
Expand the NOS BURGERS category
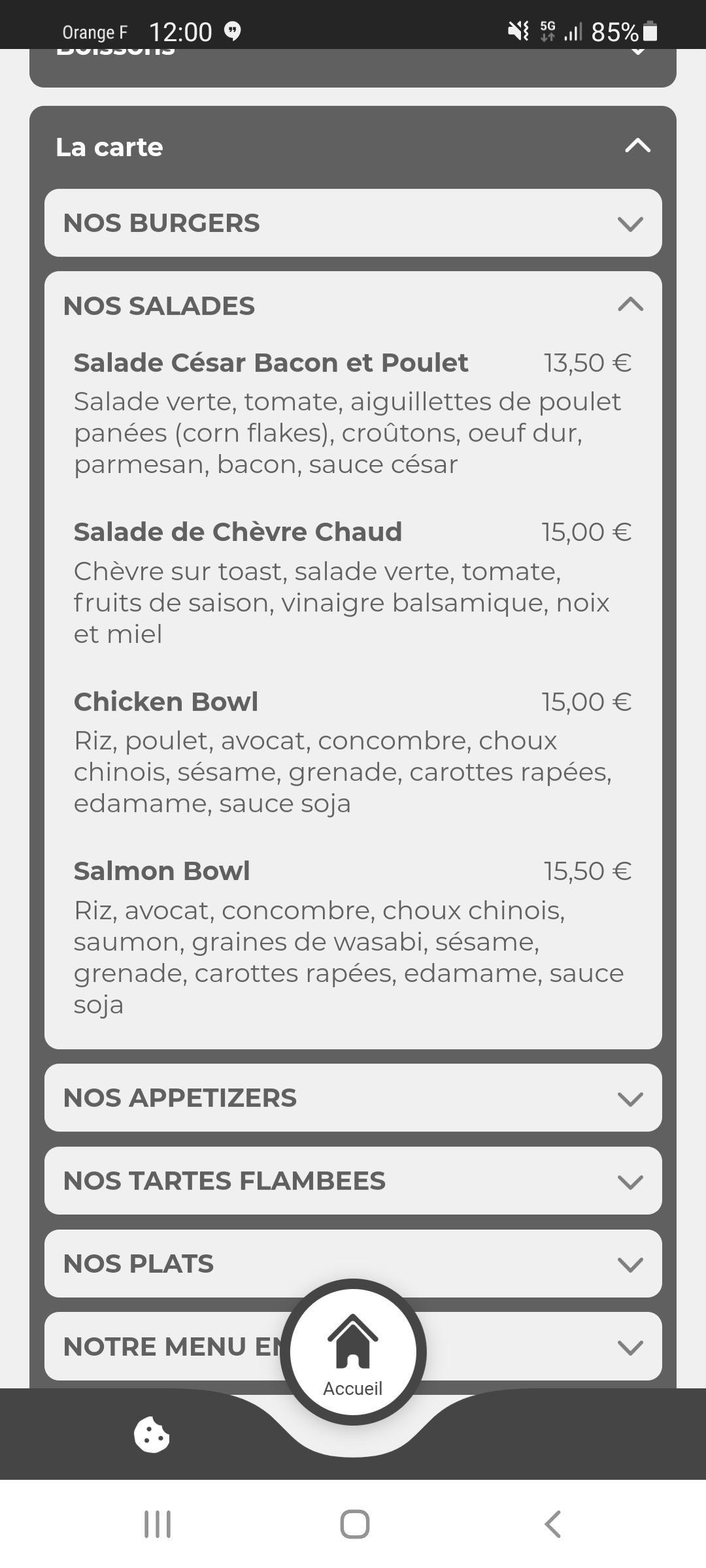tap(353, 223)
